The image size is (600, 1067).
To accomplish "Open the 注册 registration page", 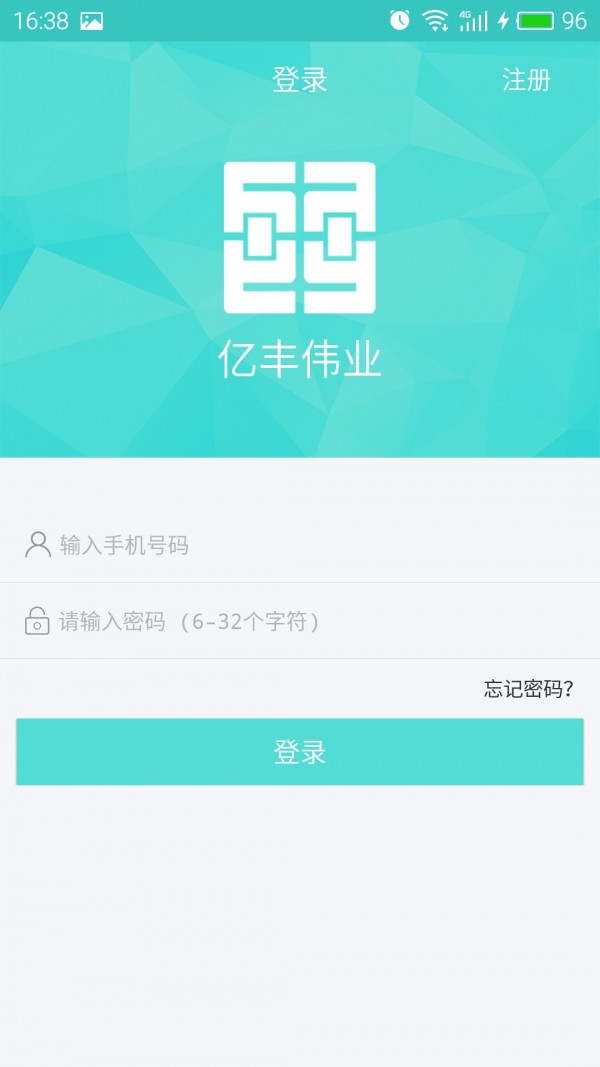I will (526, 80).
